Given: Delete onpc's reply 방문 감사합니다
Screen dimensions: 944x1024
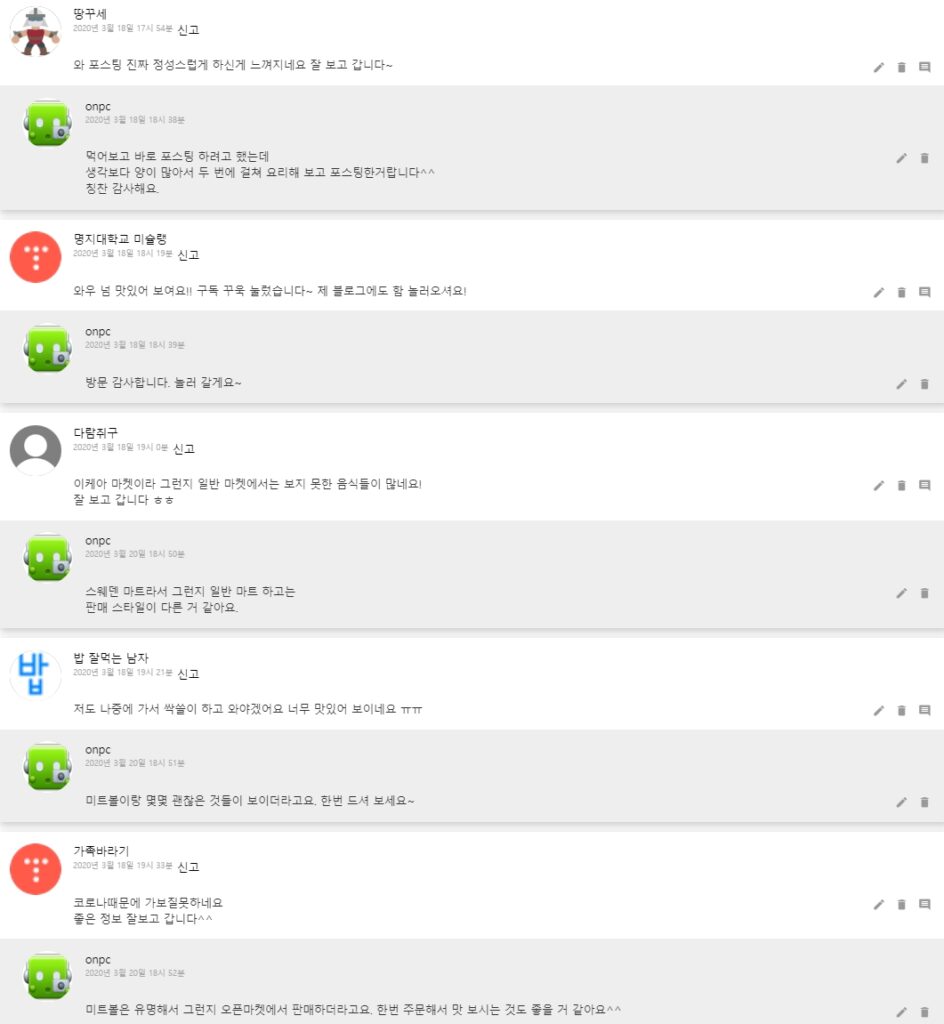Looking at the screenshot, I should pyautogui.click(x=924, y=384).
